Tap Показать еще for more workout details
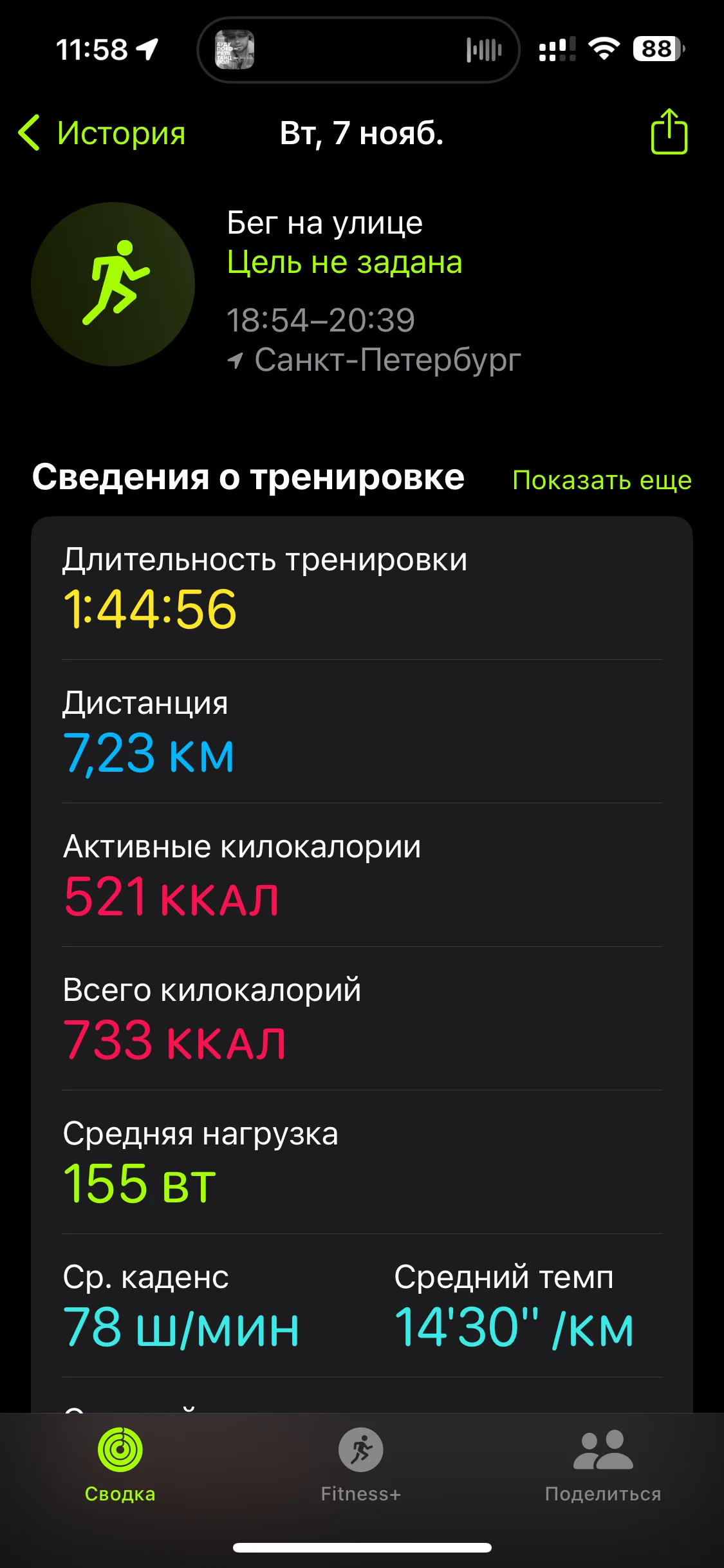The width and height of the screenshot is (724, 1568). [x=602, y=480]
